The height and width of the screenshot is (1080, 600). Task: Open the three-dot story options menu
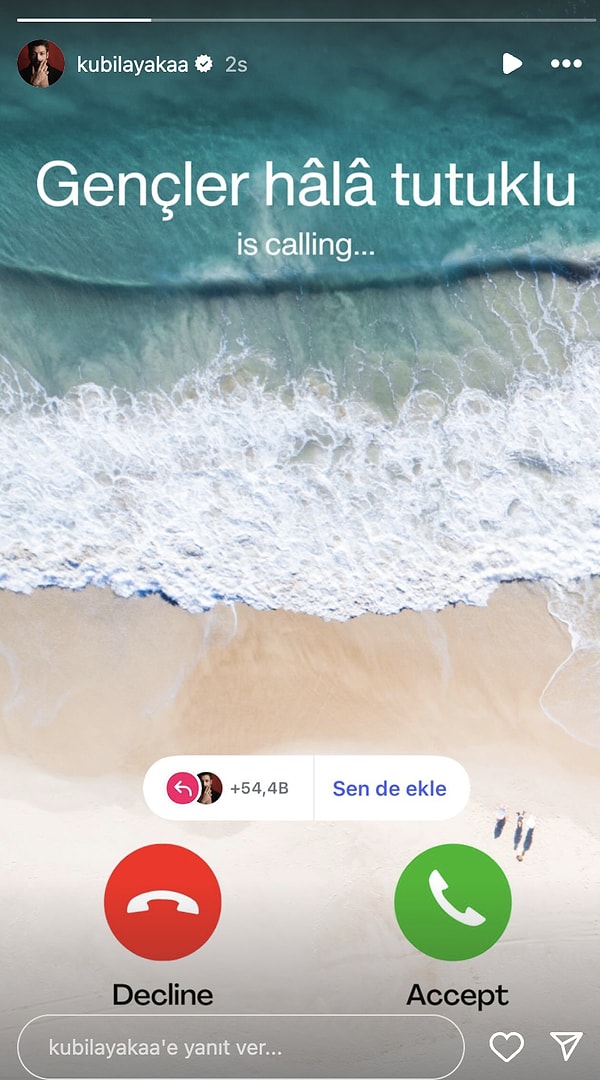tap(566, 64)
